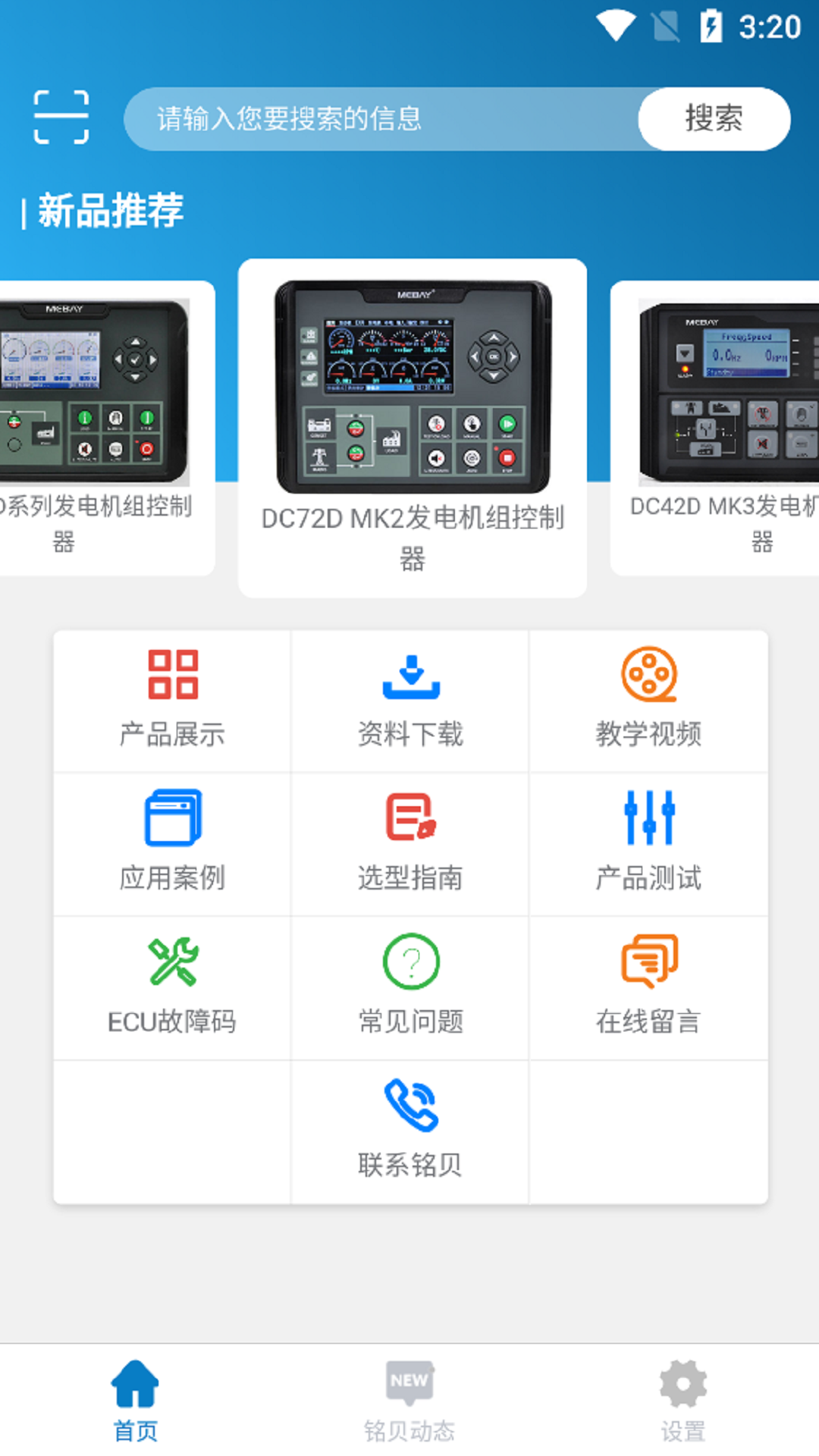
Task: Switch to the 设置 settings tab
Action: [x=682, y=1401]
